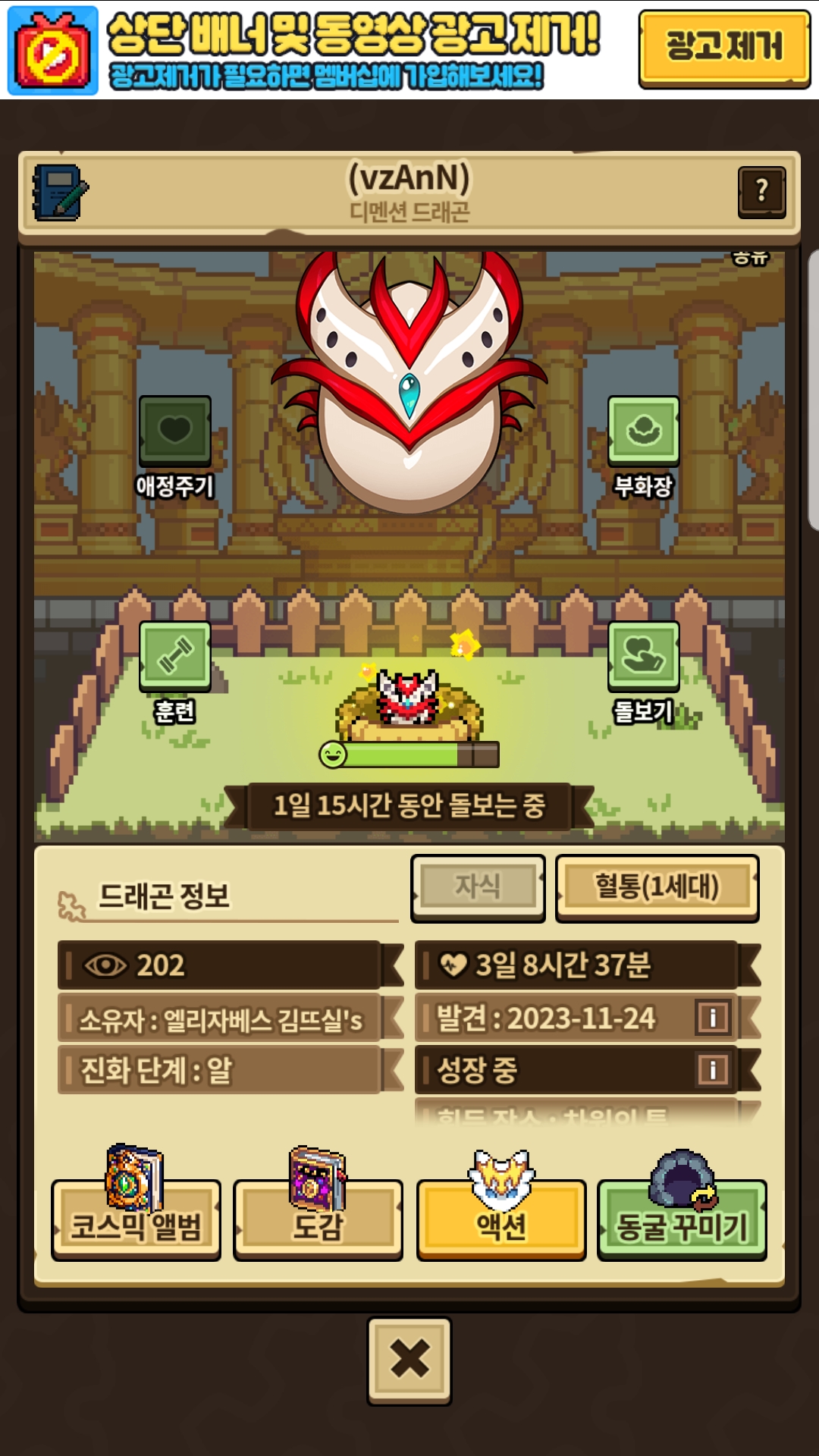Open the question mark help button
This screenshot has height=1456, width=819.
point(761,192)
